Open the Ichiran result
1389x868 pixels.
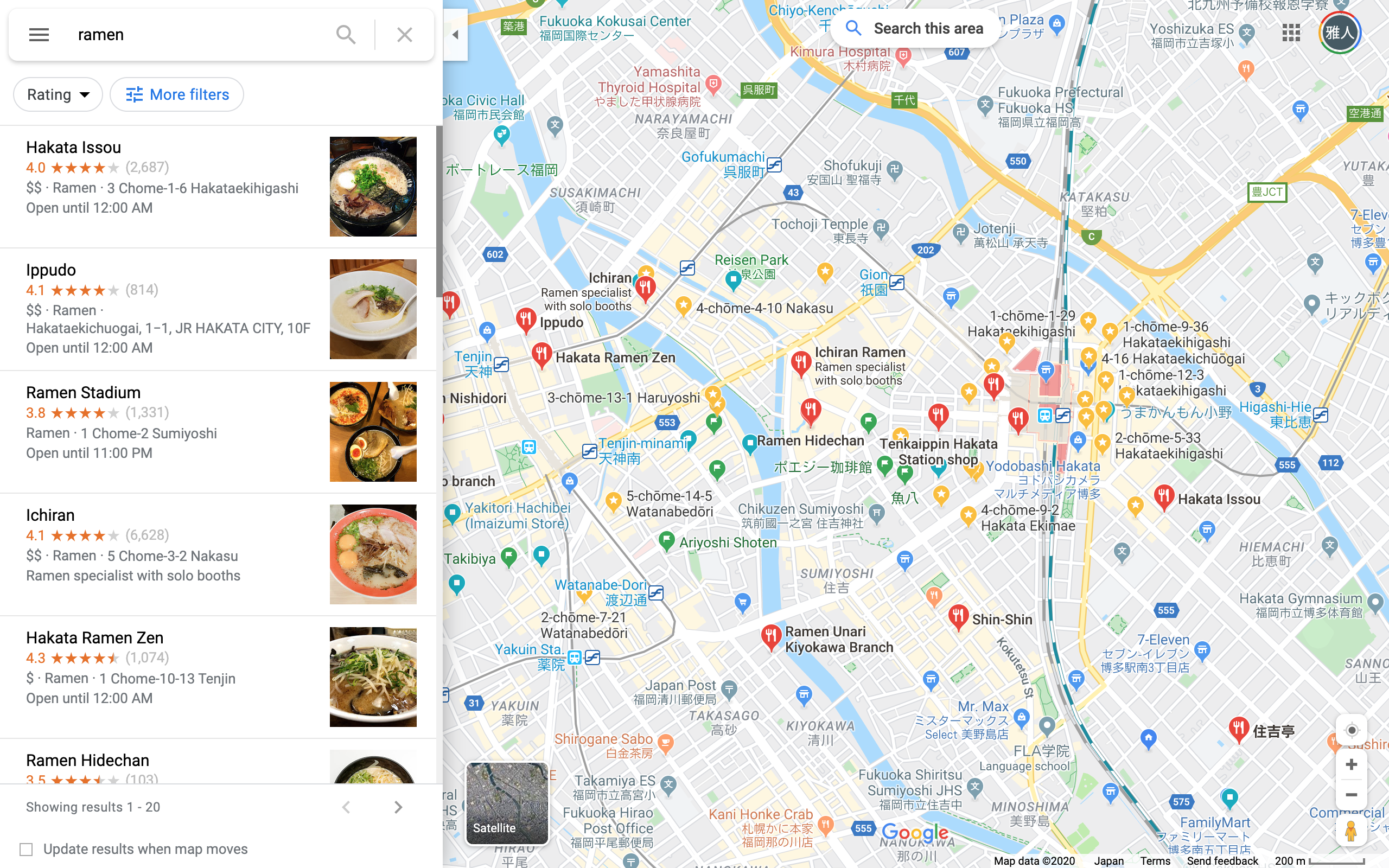(50, 515)
